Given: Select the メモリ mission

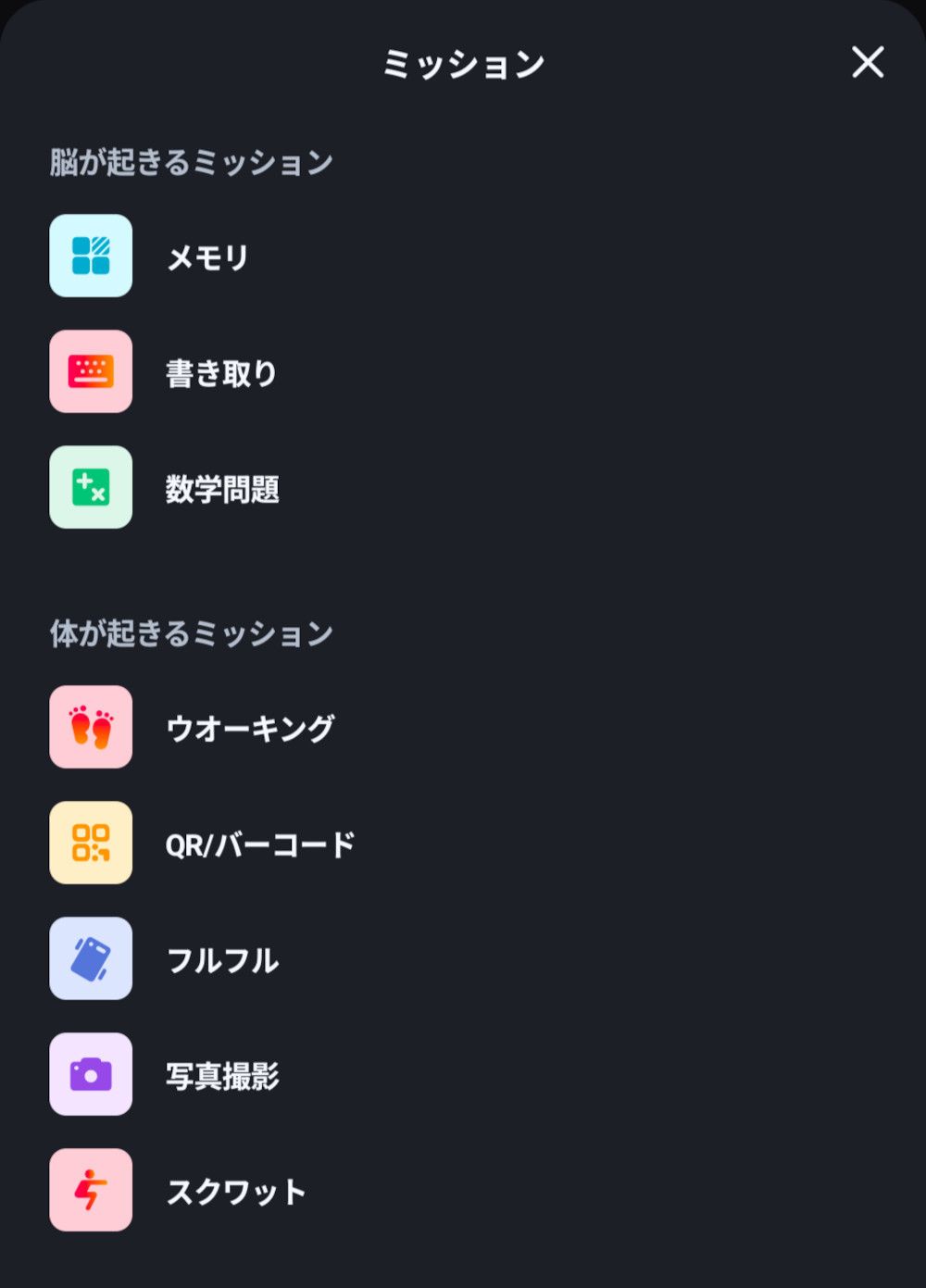Looking at the screenshot, I should pos(206,256).
